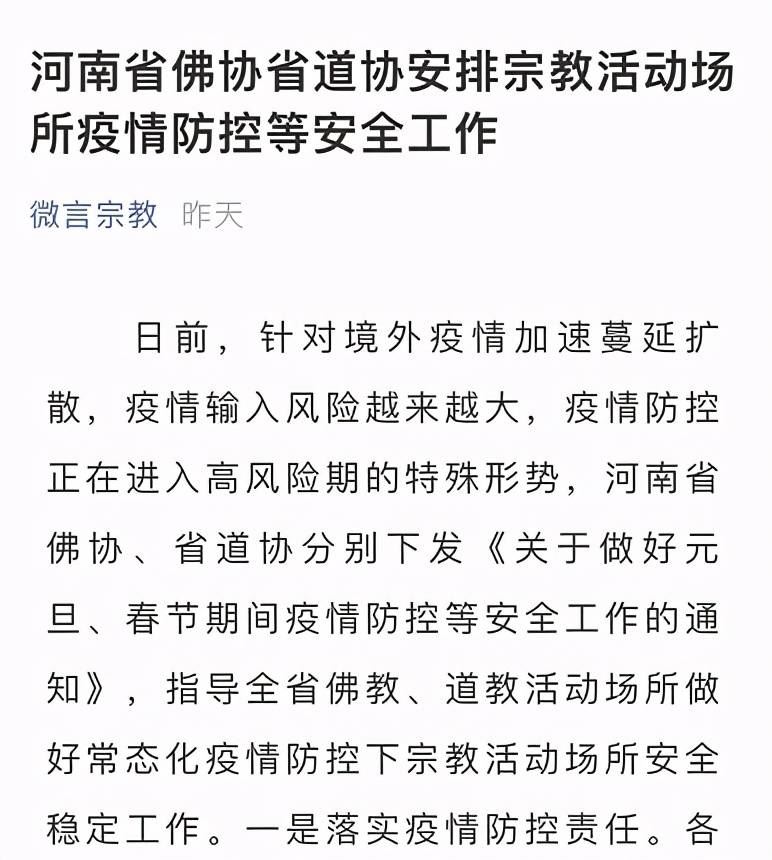Open the 微言宗教 account link
Viewport: 772px width, 860px height.
tap(94, 214)
